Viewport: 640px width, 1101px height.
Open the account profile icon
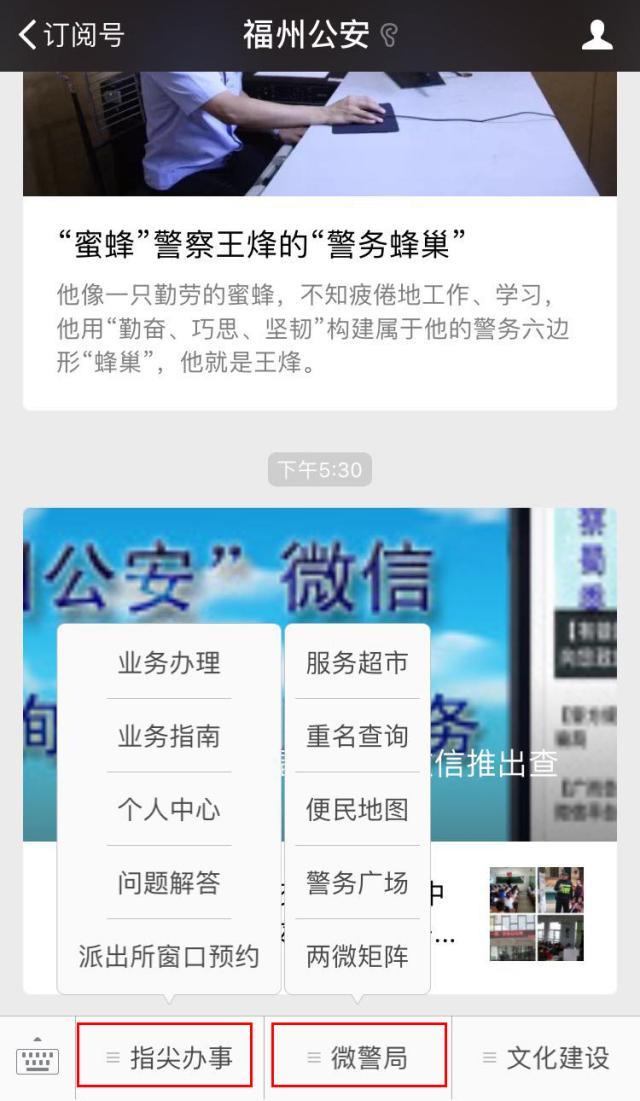pyautogui.click(x=597, y=35)
